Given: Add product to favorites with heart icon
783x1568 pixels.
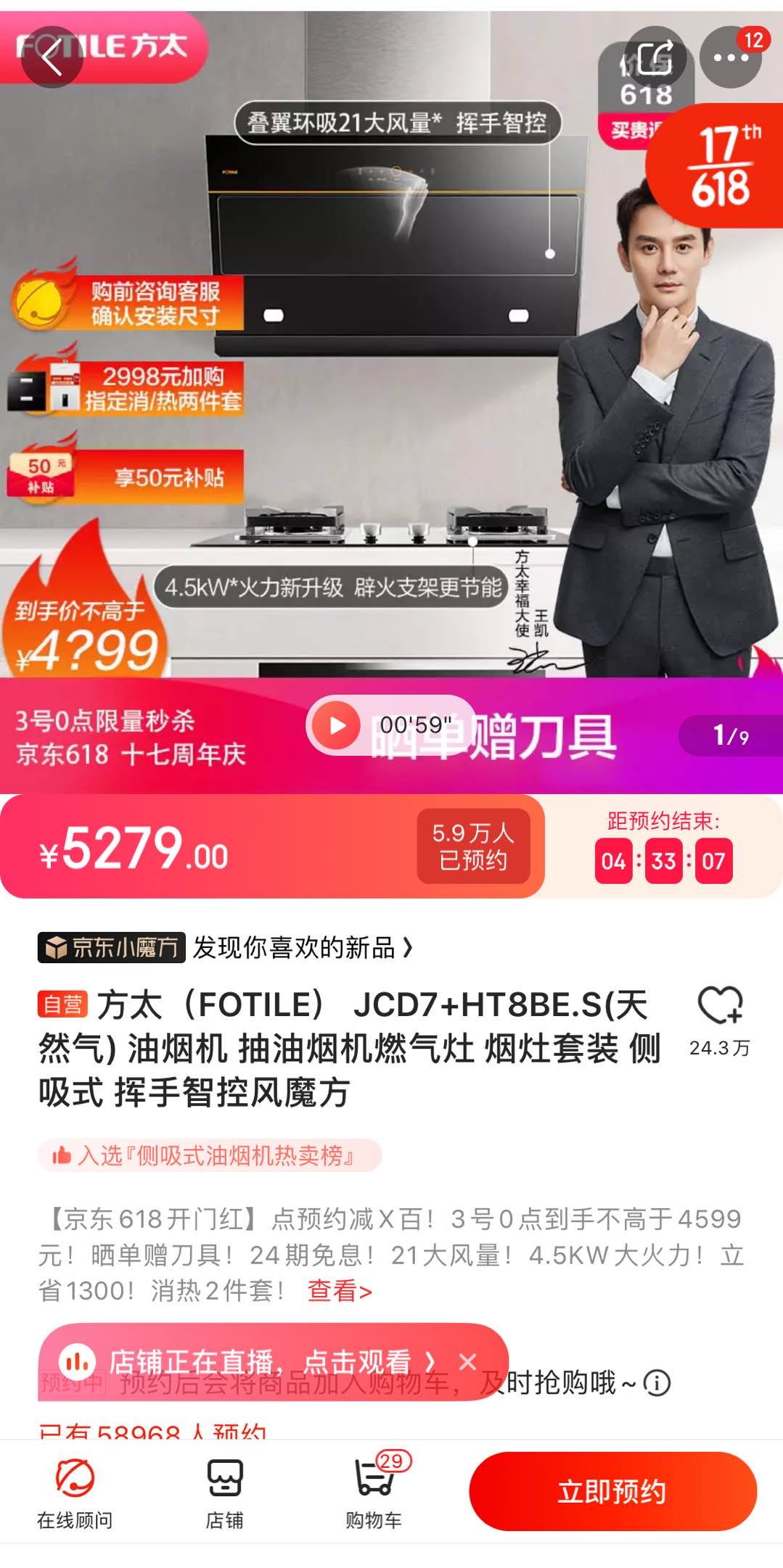Looking at the screenshot, I should coord(719,1005).
